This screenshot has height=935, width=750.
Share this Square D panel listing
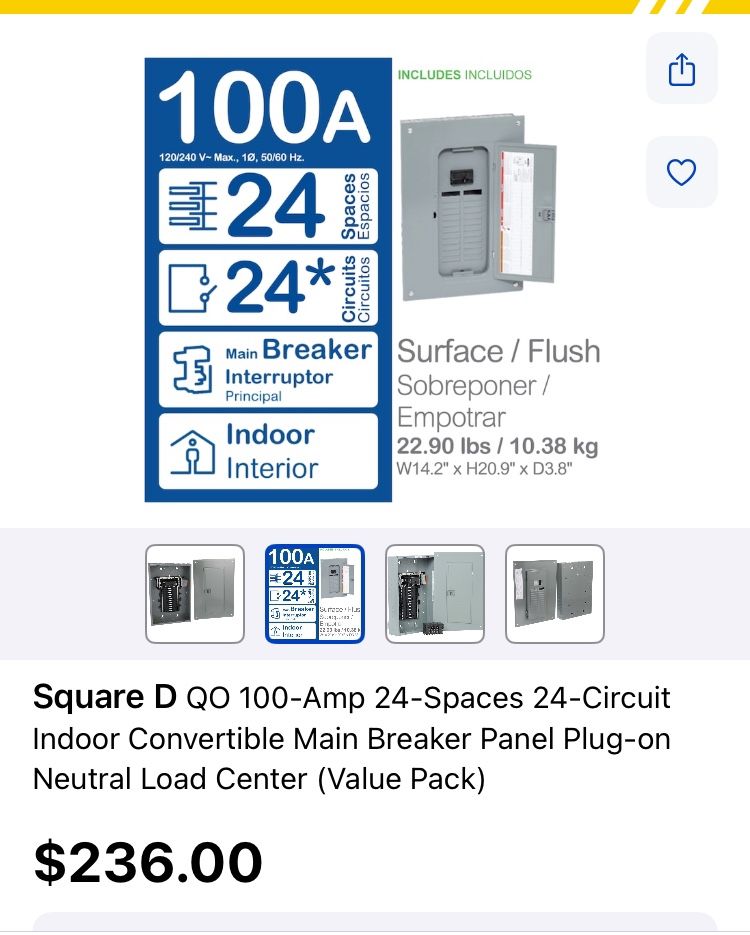681,69
